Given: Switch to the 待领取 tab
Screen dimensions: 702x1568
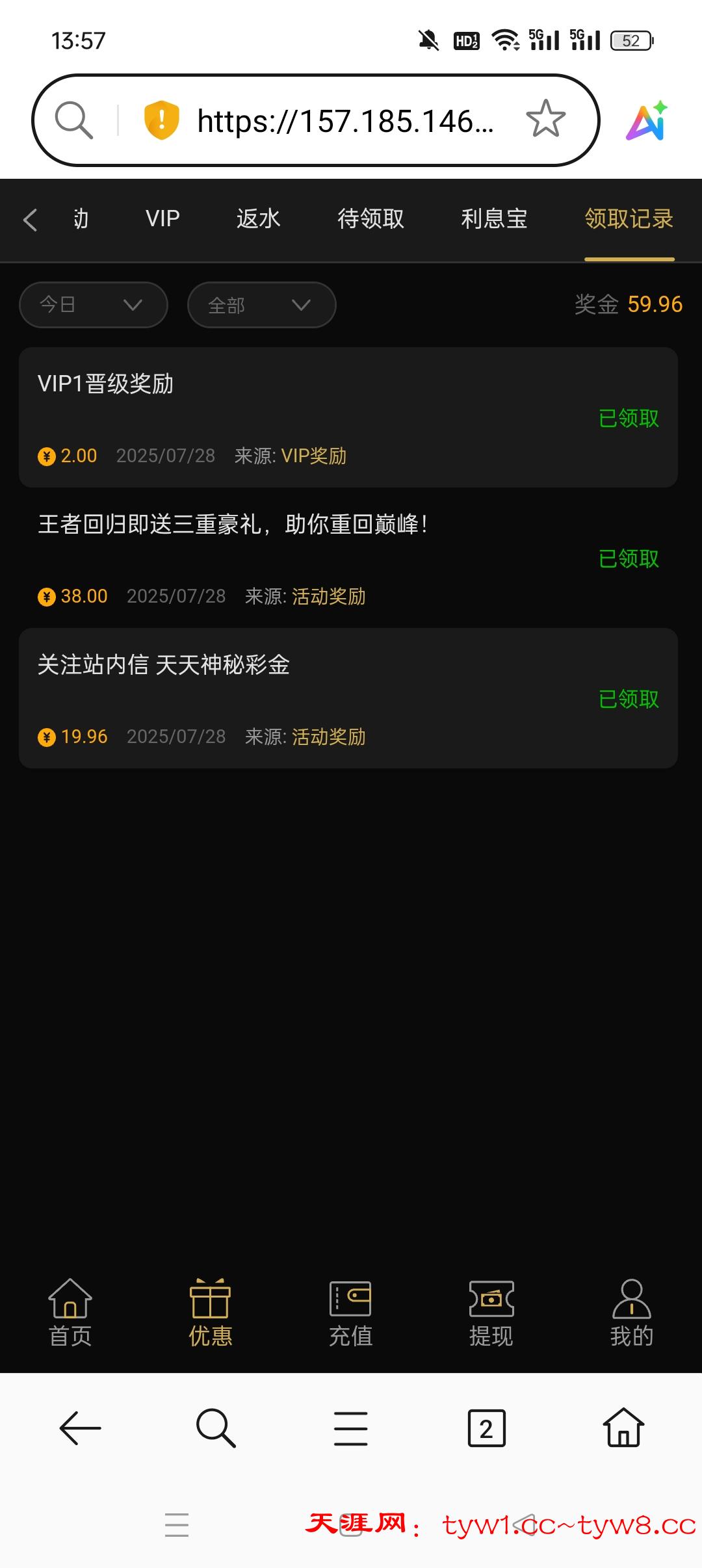Looking at the screenshot, I should click(x=369, y=220).
